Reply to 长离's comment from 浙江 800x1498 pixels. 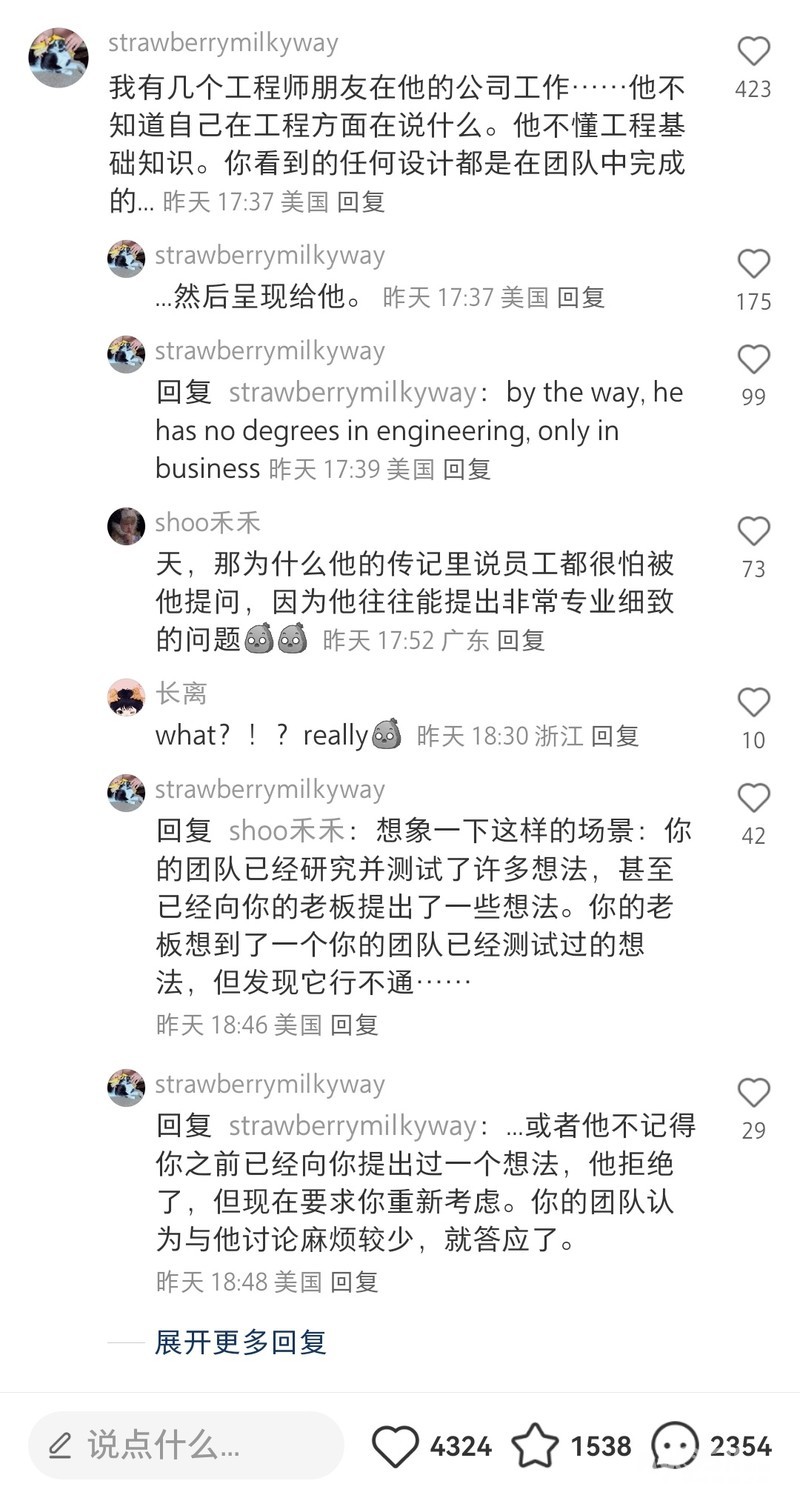point(615,736)
